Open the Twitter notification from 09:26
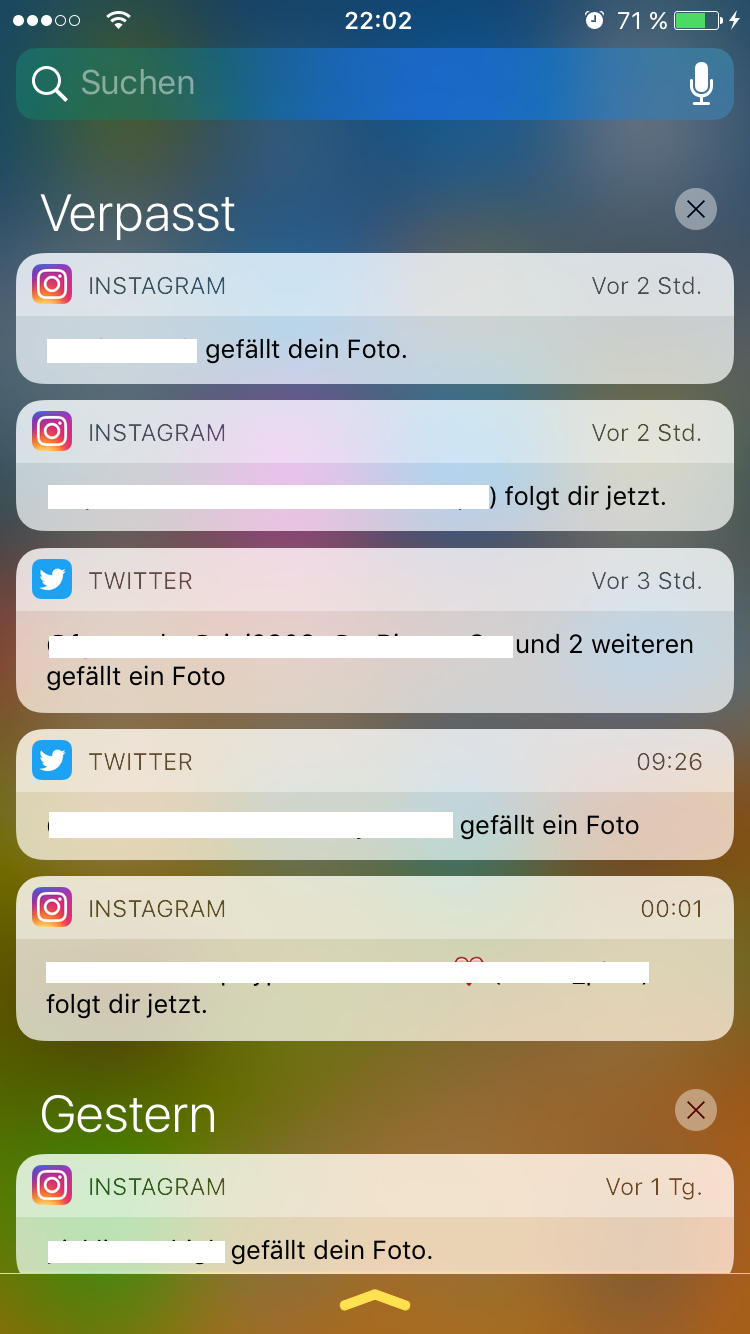The width and height of the screenshot is (750, 1334). click(375, 794)
